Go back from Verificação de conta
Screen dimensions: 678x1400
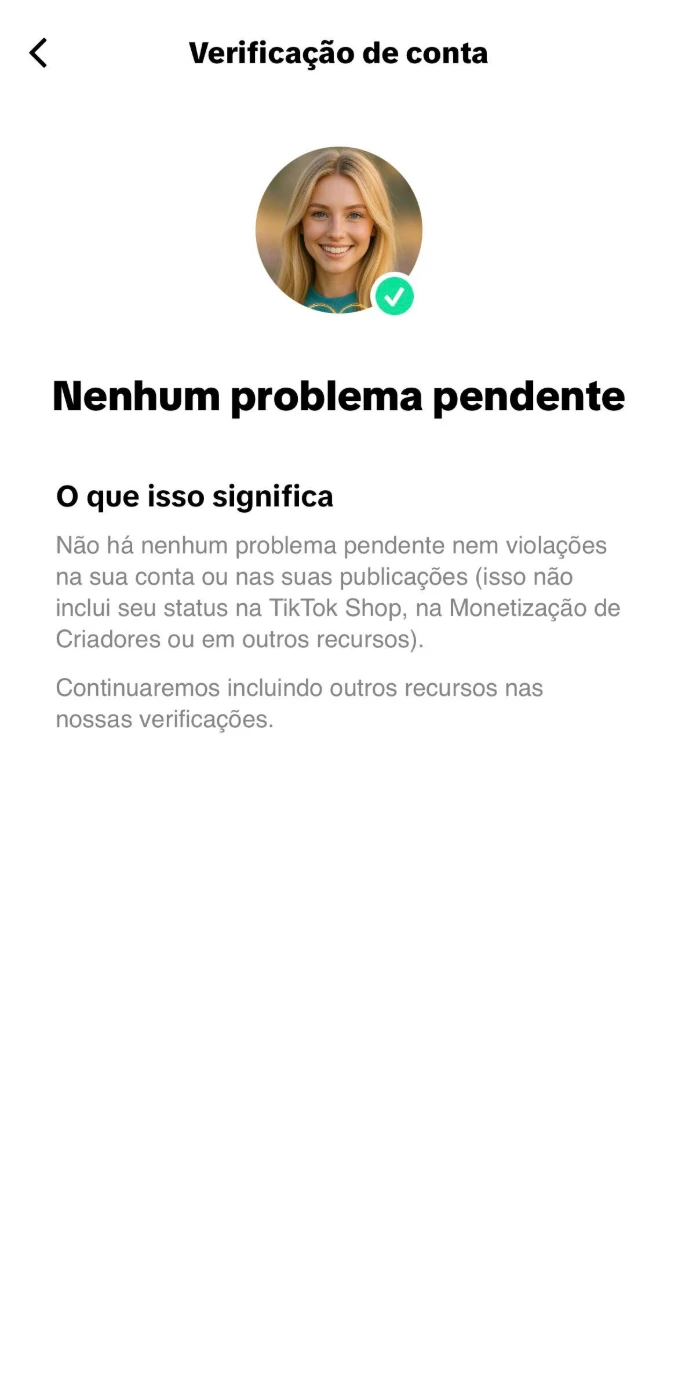(38, 53)
